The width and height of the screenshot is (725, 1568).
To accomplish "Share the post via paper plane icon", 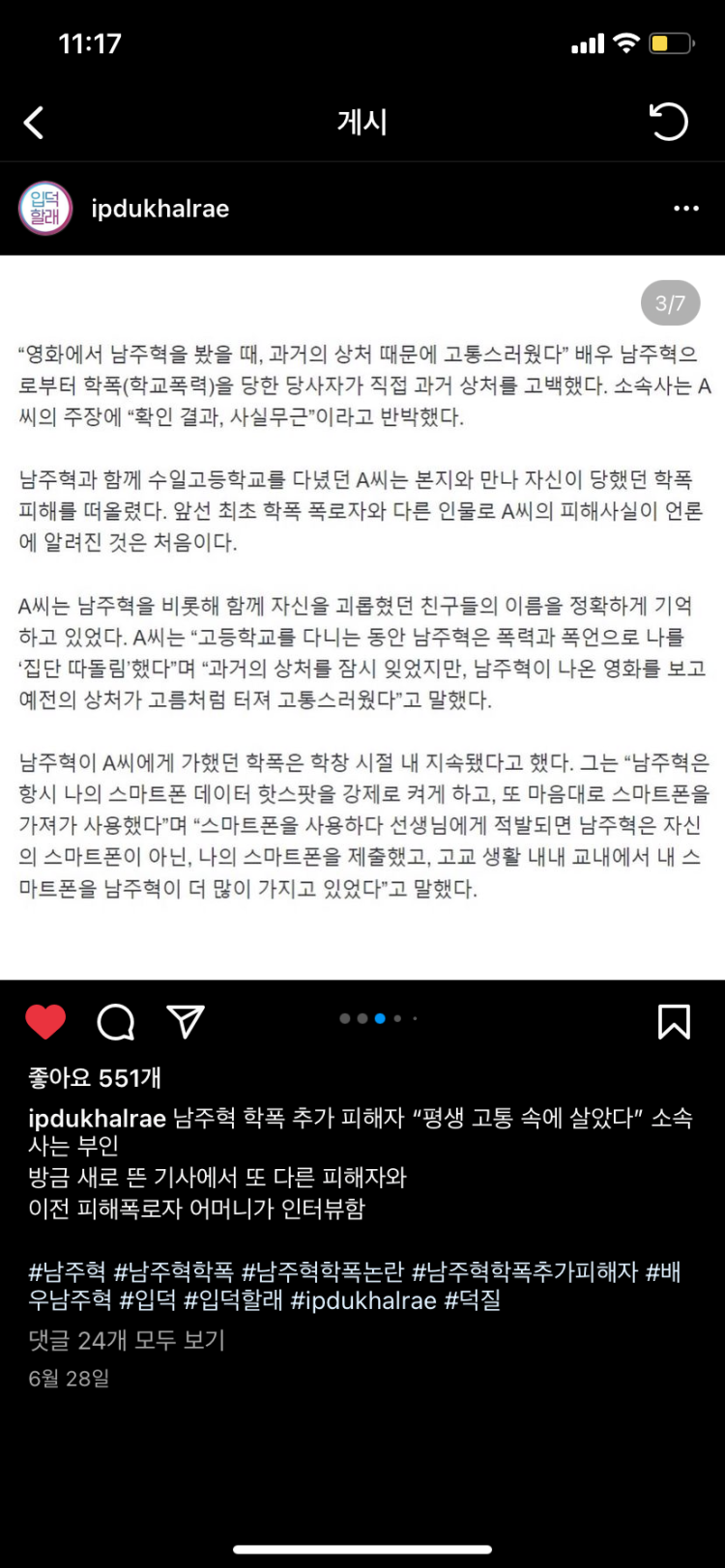I will tap(186, 1021).
